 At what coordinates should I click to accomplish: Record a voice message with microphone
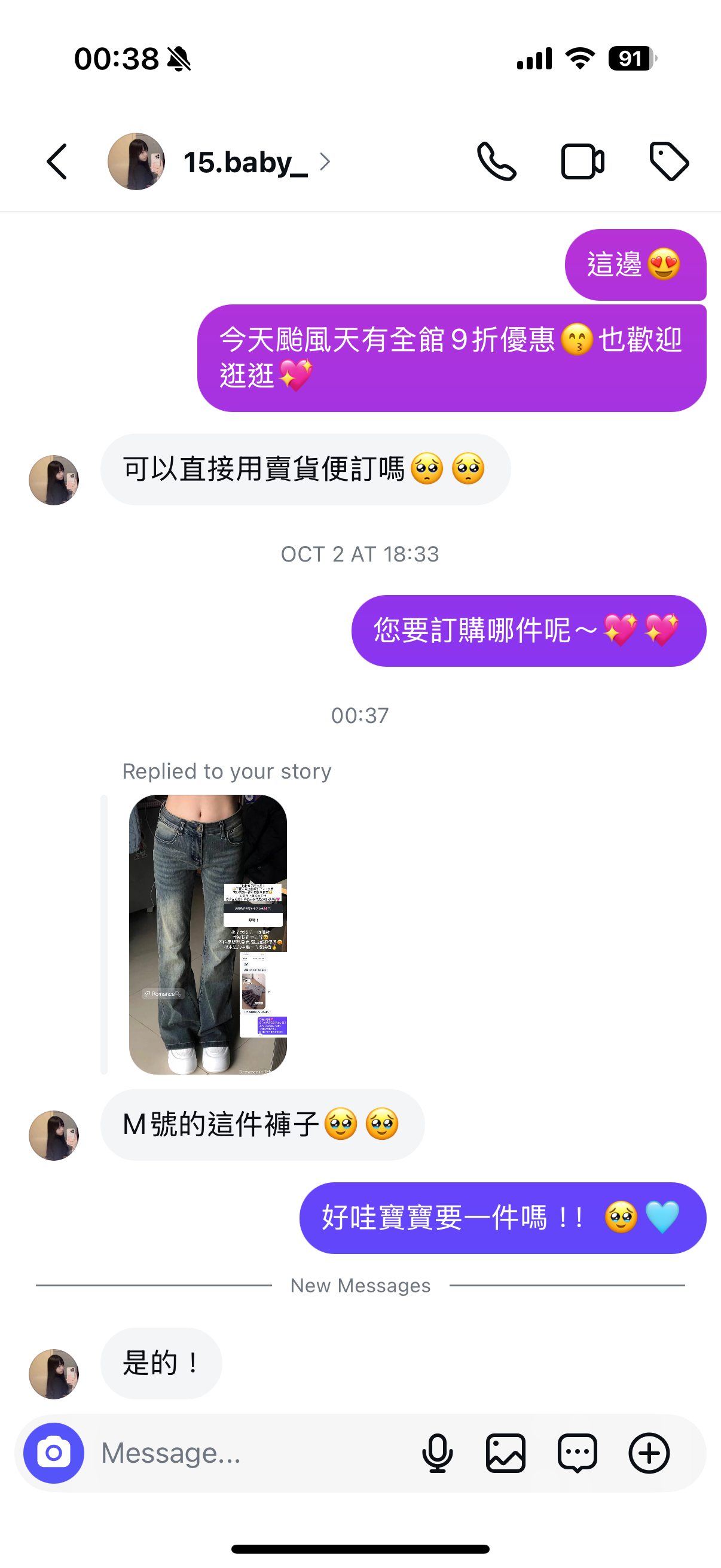(x=437, y=1453)
